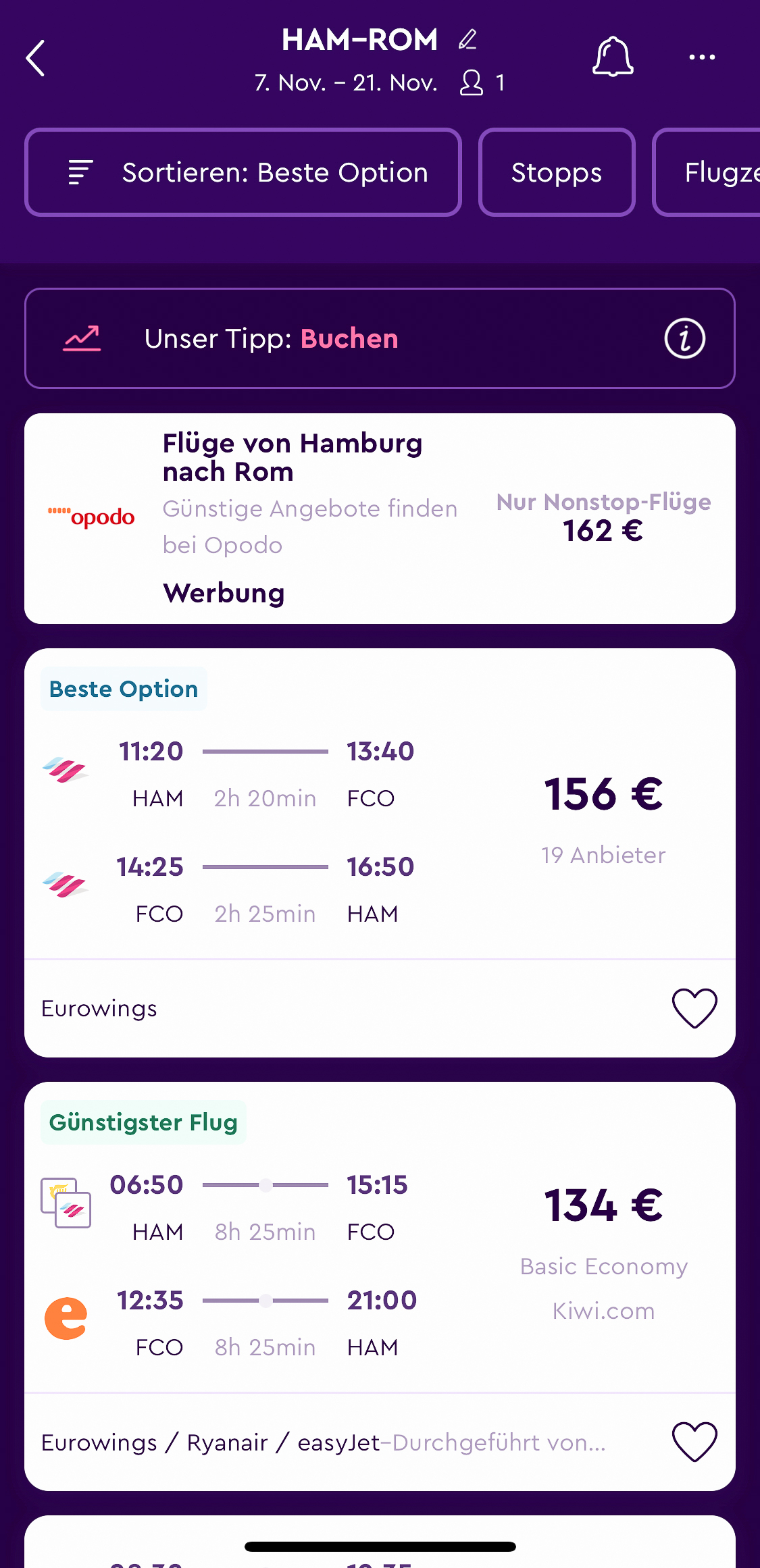Open Sortieren: Beste Option sorting

[x=243, y=172]
